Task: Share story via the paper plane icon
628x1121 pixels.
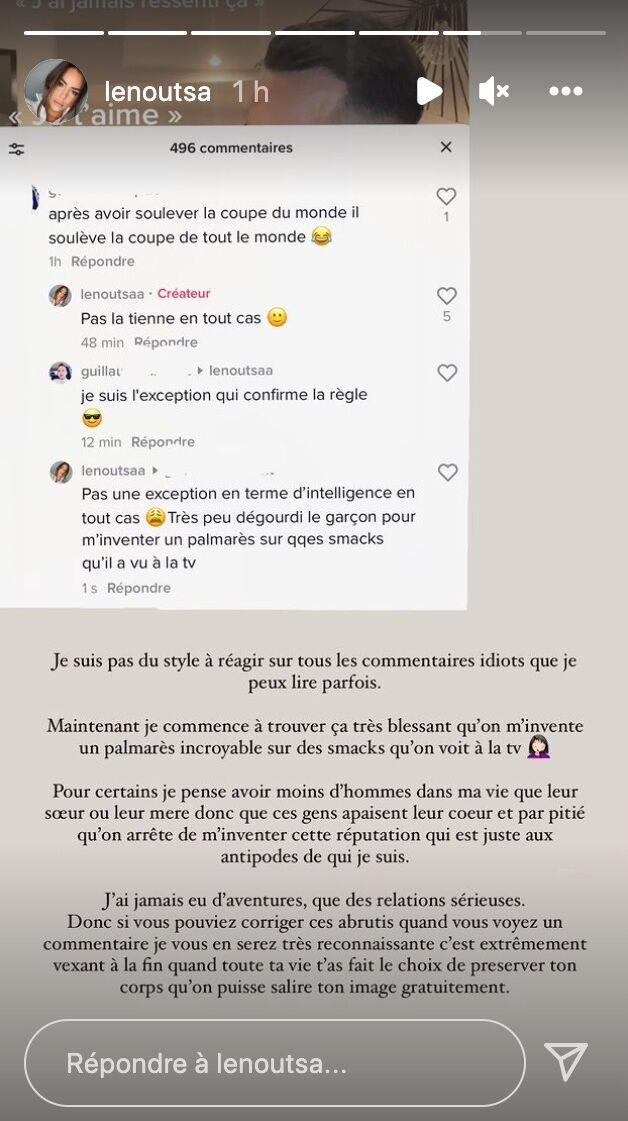Action: [566, 1062]
